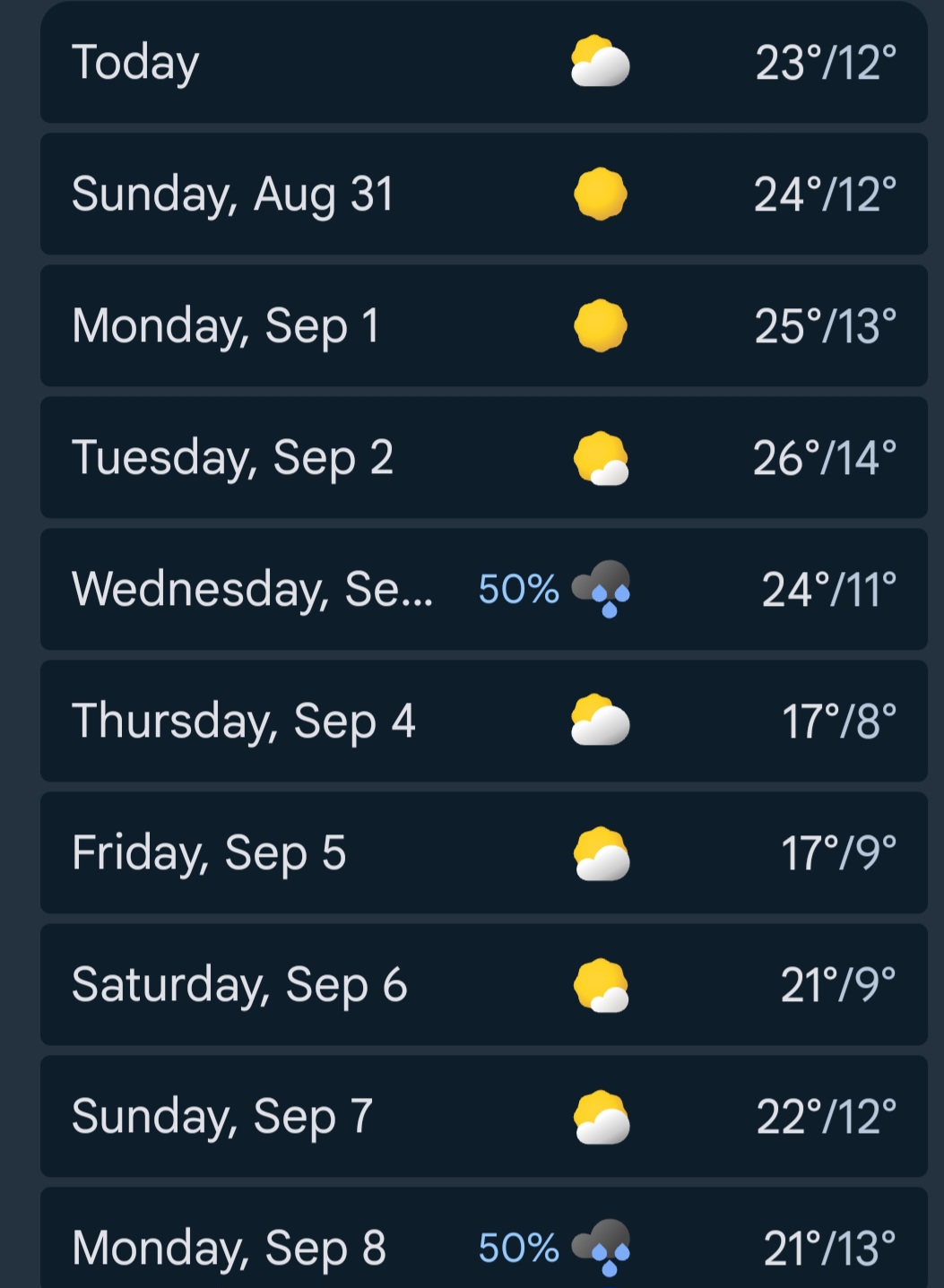View Thursday, Sep 4 forecast details
The width and height of the screenshot is (944, 1288).
pos(484,721)
